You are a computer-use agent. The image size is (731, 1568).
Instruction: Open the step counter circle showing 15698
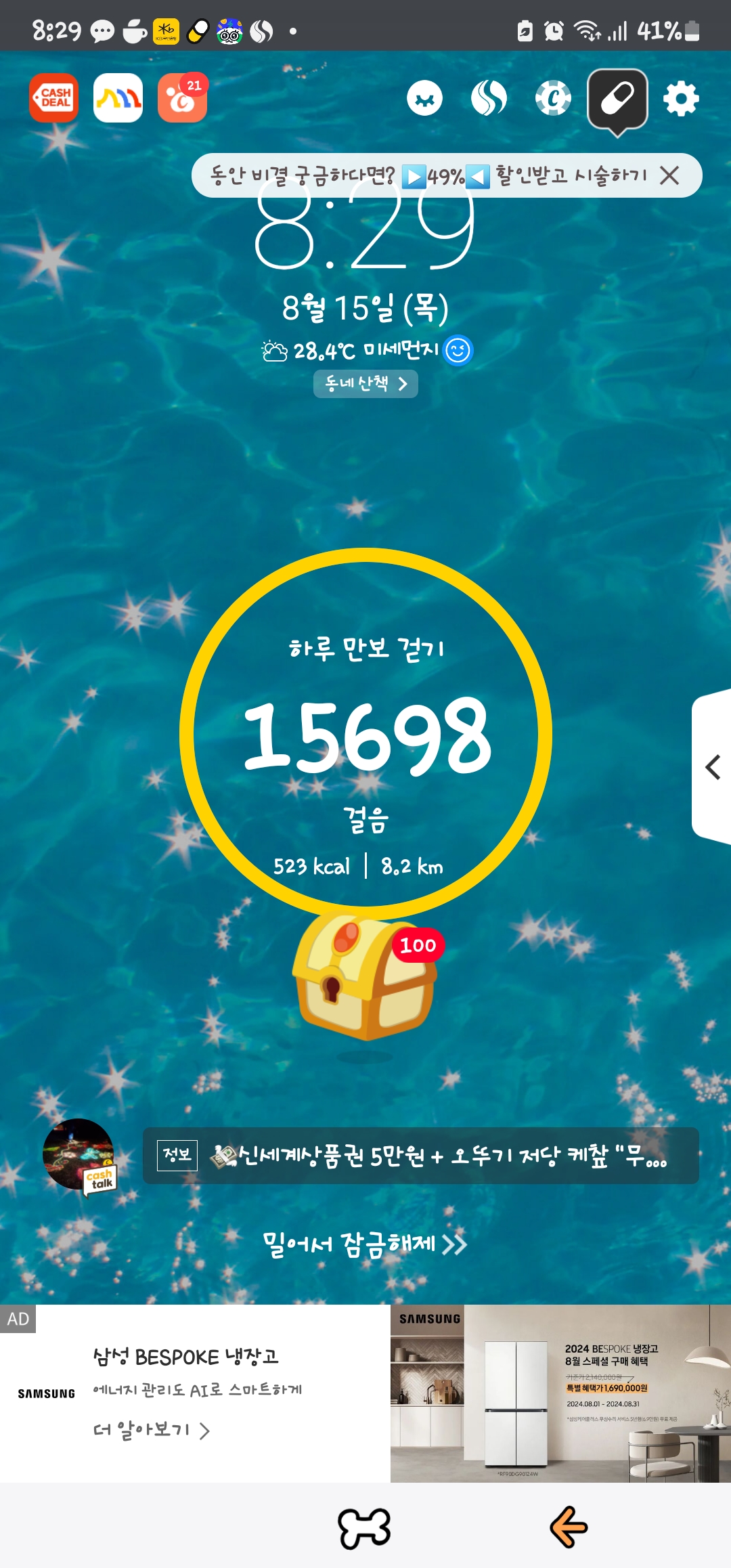point(365,734)
